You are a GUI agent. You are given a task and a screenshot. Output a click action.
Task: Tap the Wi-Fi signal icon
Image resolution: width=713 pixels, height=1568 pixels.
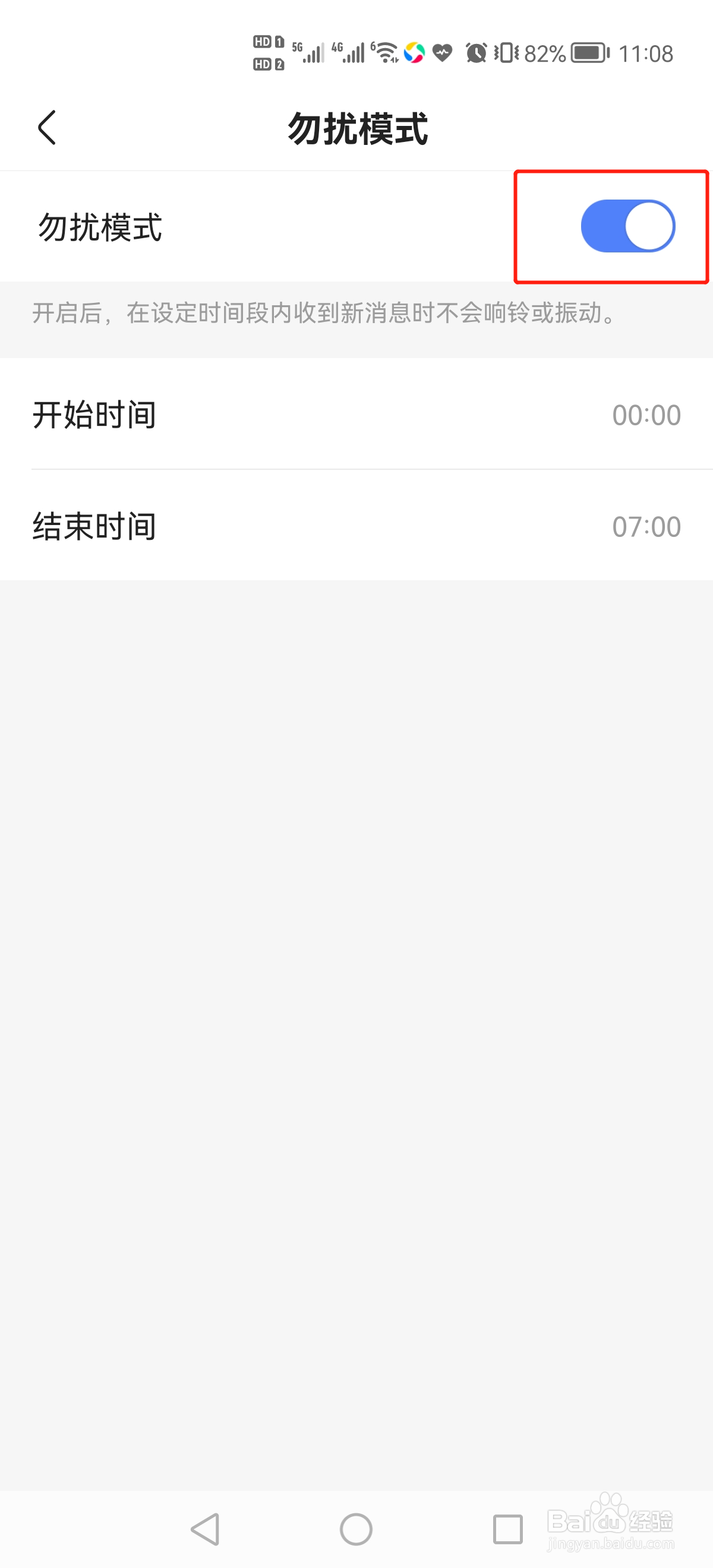pyautogui.click(x=386, y=52)
